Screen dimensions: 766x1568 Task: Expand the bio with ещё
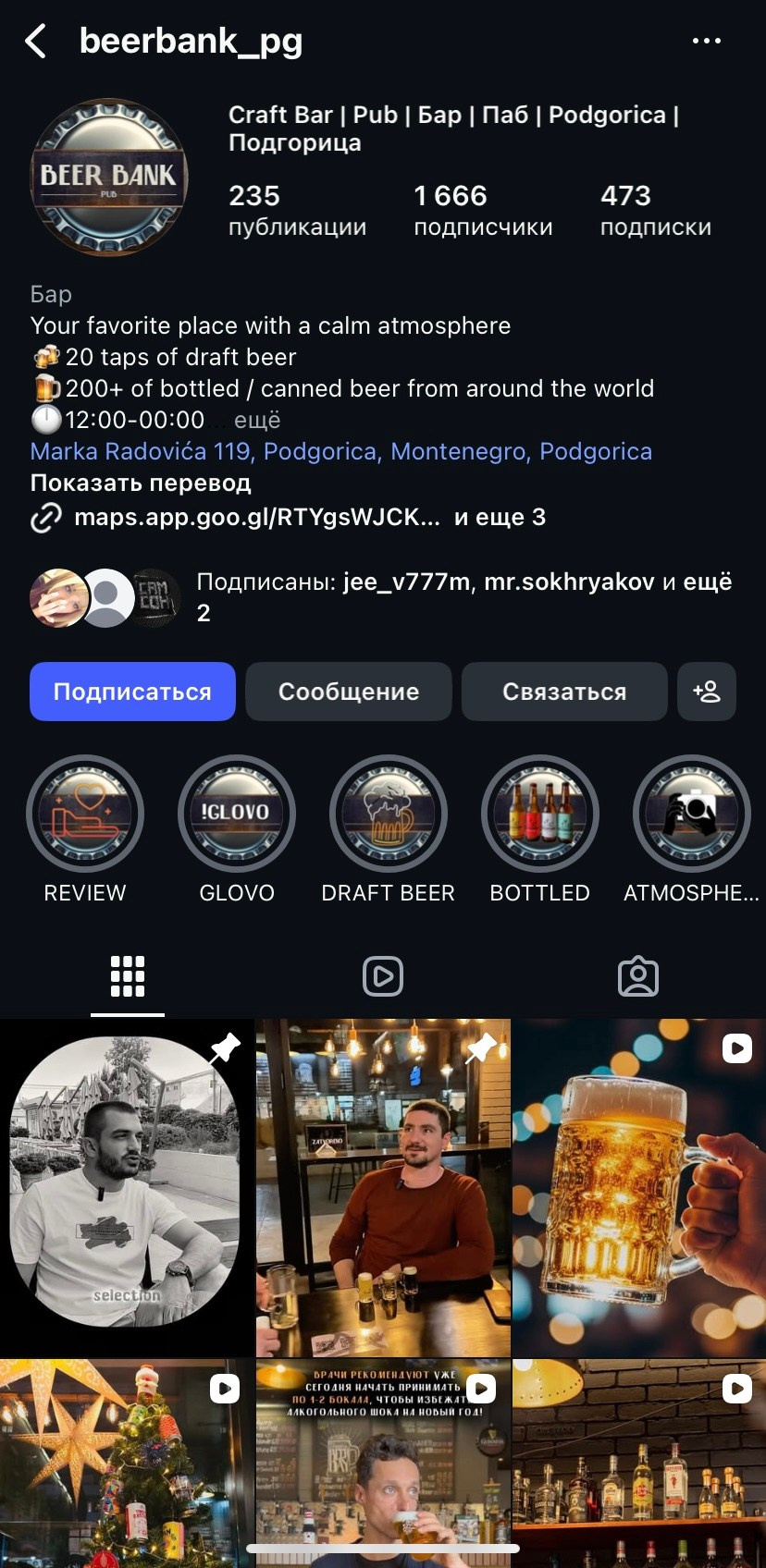(256, 421)
